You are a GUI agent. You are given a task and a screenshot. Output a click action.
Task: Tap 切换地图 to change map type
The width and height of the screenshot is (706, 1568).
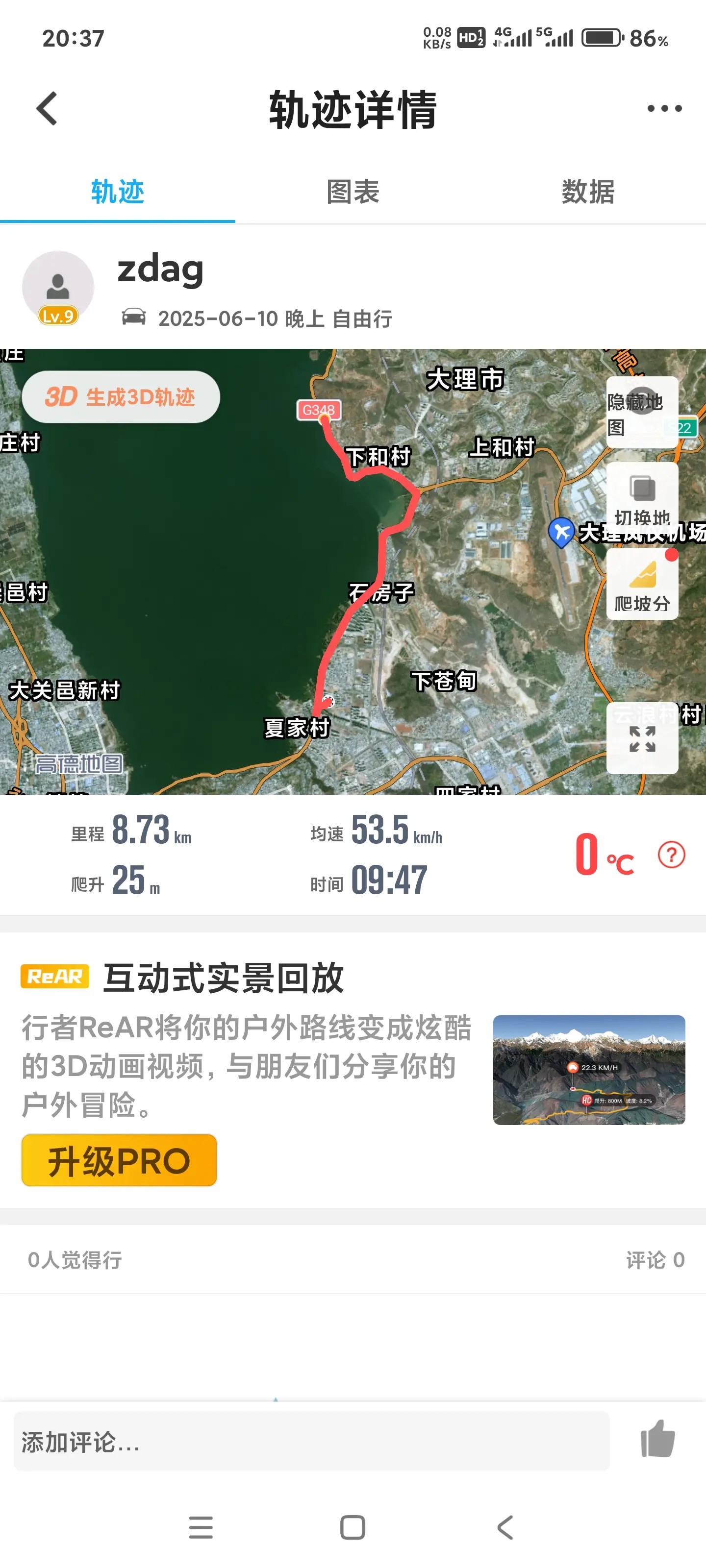(x=642, y=498)
